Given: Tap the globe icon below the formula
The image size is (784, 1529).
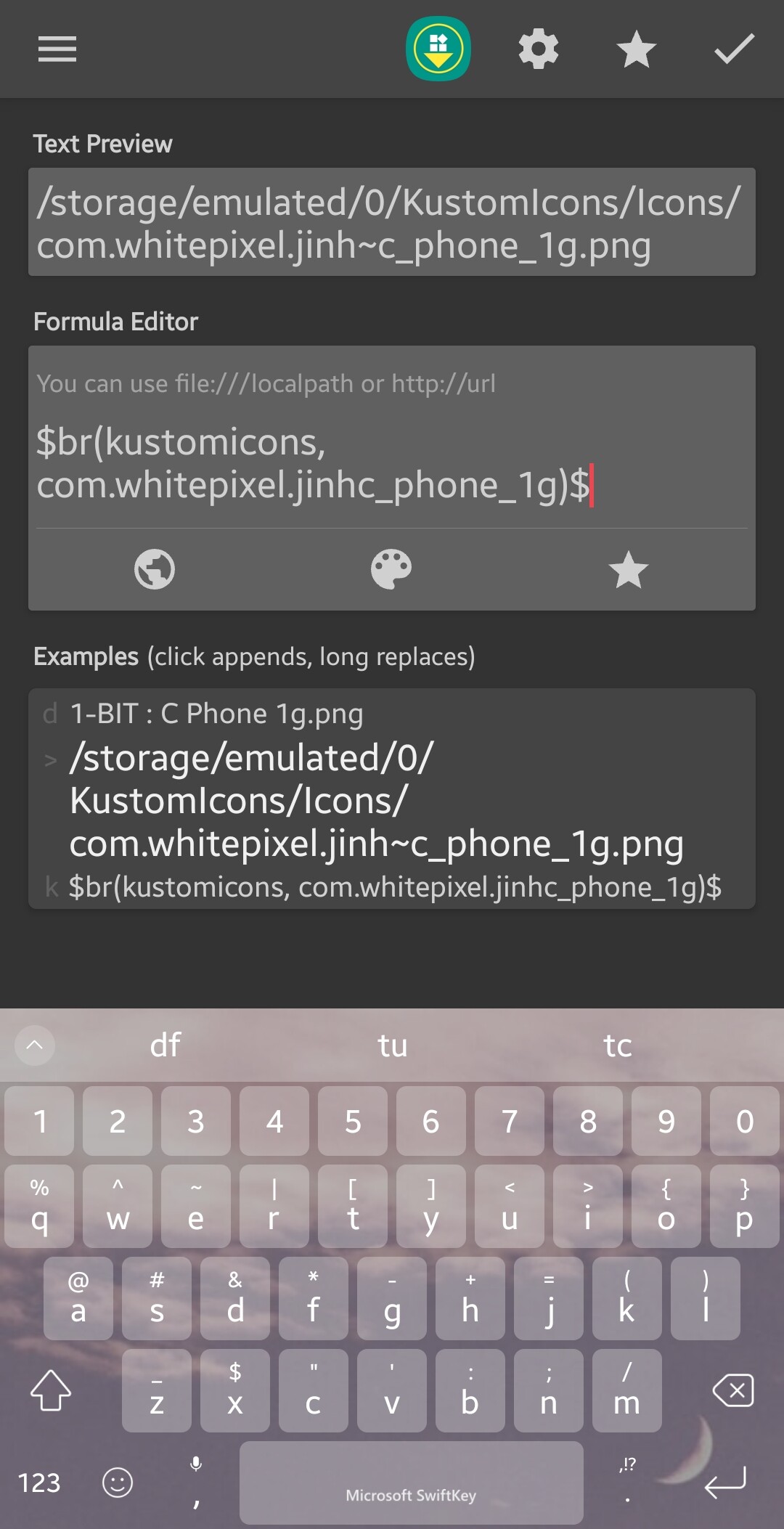Looking at the screenshot, I should tap(155, 569).
